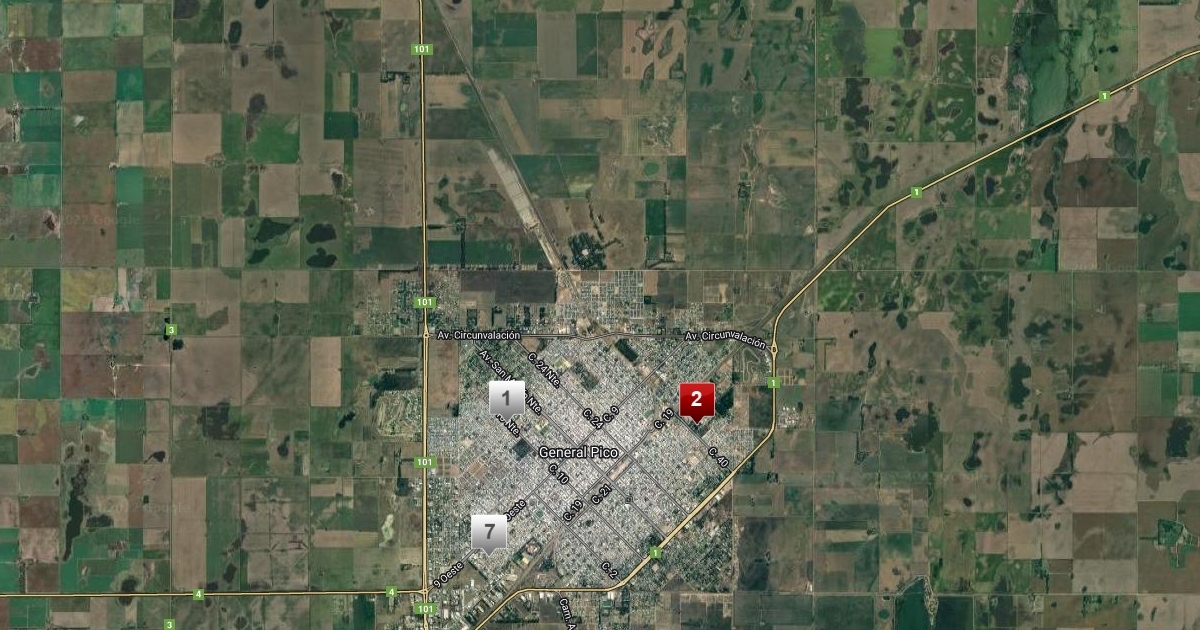Tap map pin number 7
Screen dimensions: 1200x630
(489, 532)
